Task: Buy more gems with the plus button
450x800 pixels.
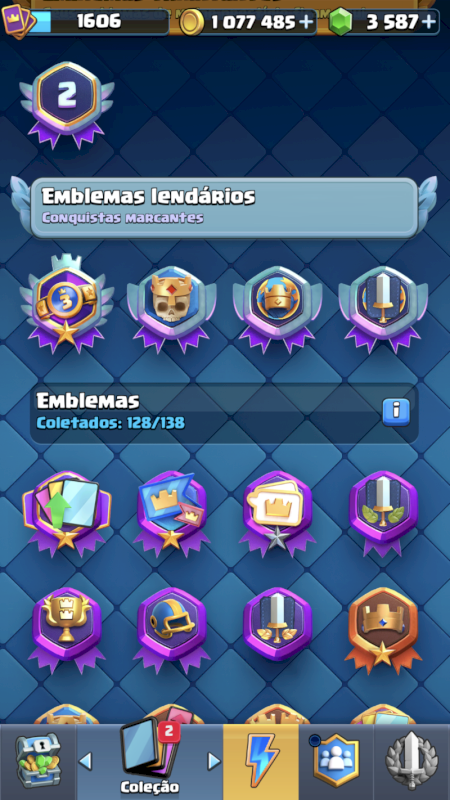Action: click(x=430, y=22)
